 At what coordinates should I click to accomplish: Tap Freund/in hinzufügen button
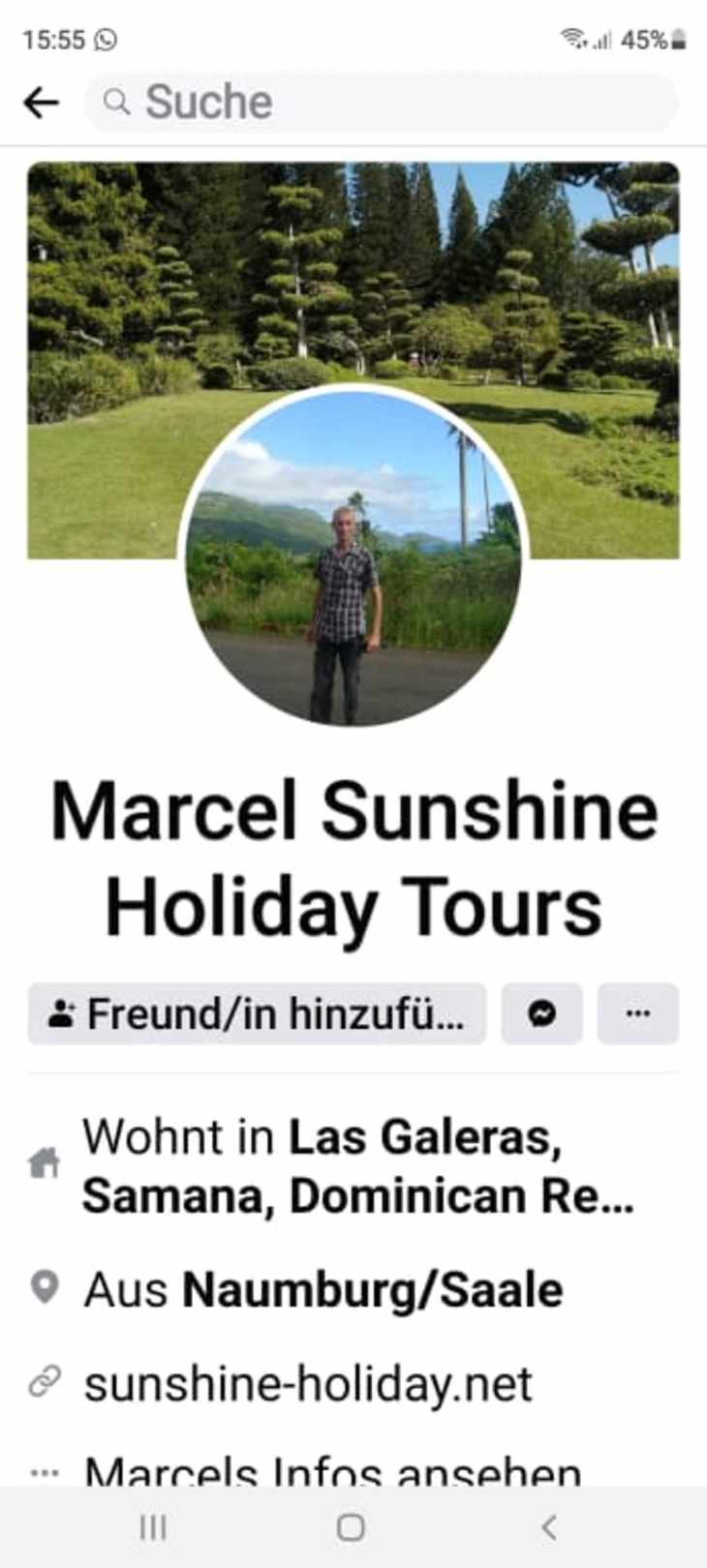point(257,1013)
